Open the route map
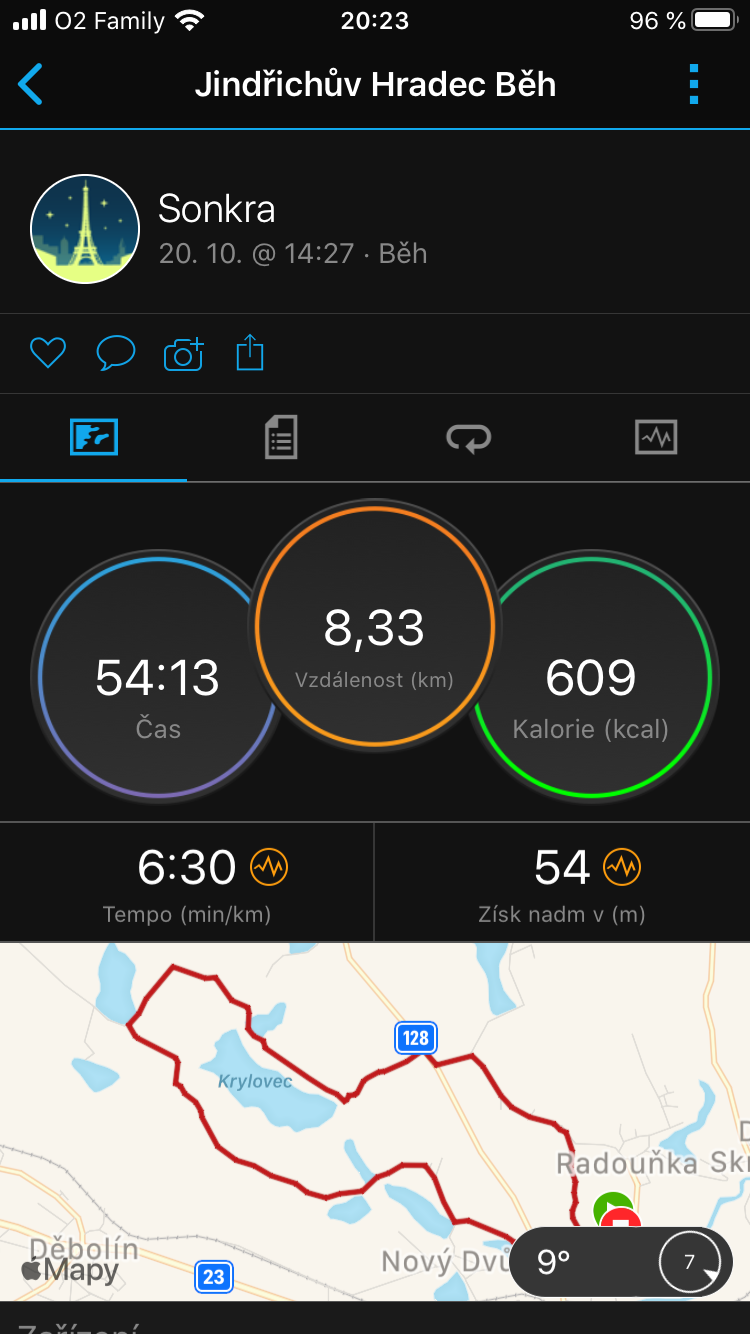 375,1121
